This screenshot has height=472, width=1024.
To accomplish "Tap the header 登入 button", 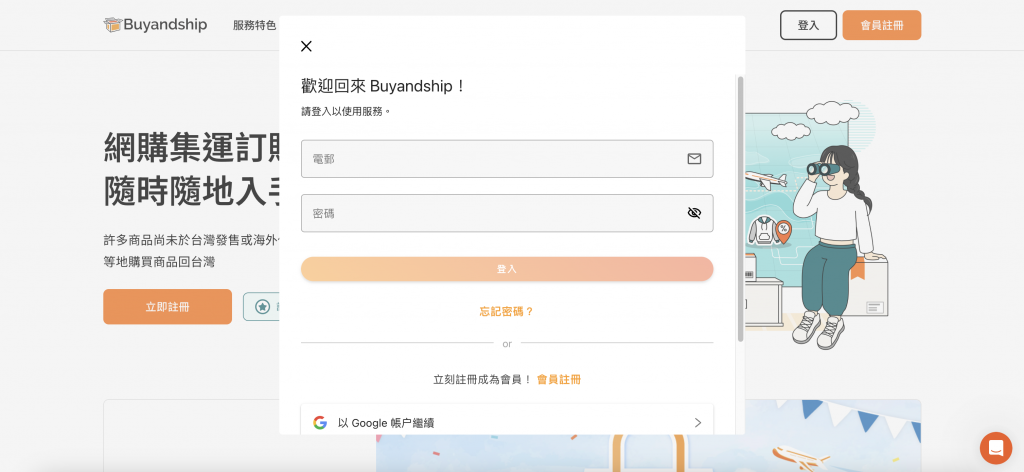I will [808, 25].
